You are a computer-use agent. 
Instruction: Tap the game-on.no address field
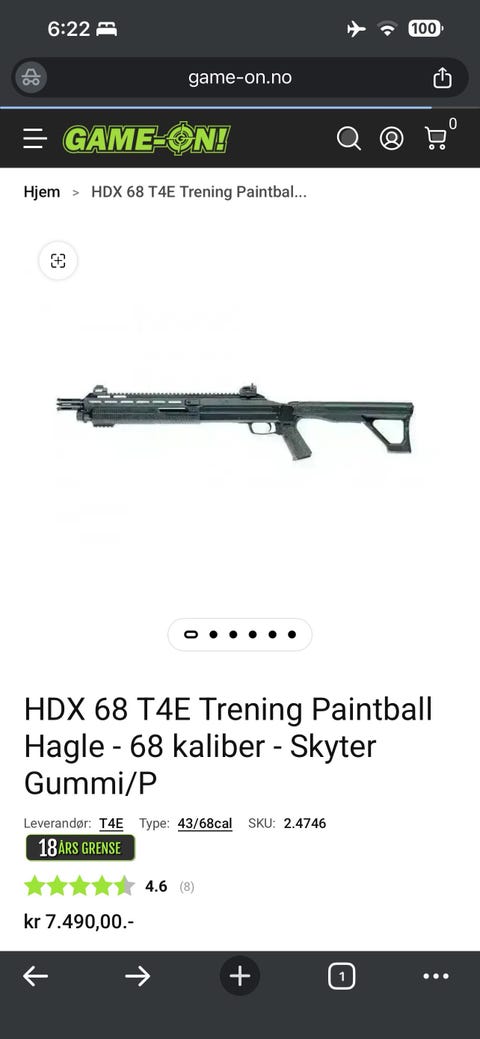[240, 78]
